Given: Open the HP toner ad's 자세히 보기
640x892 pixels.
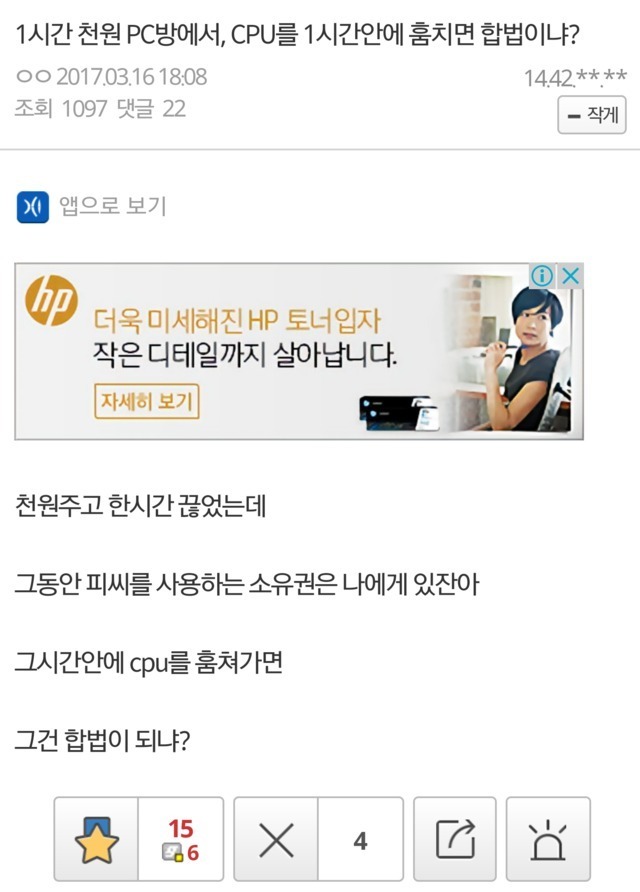Looking at the screenshot, I should point(147,402).
